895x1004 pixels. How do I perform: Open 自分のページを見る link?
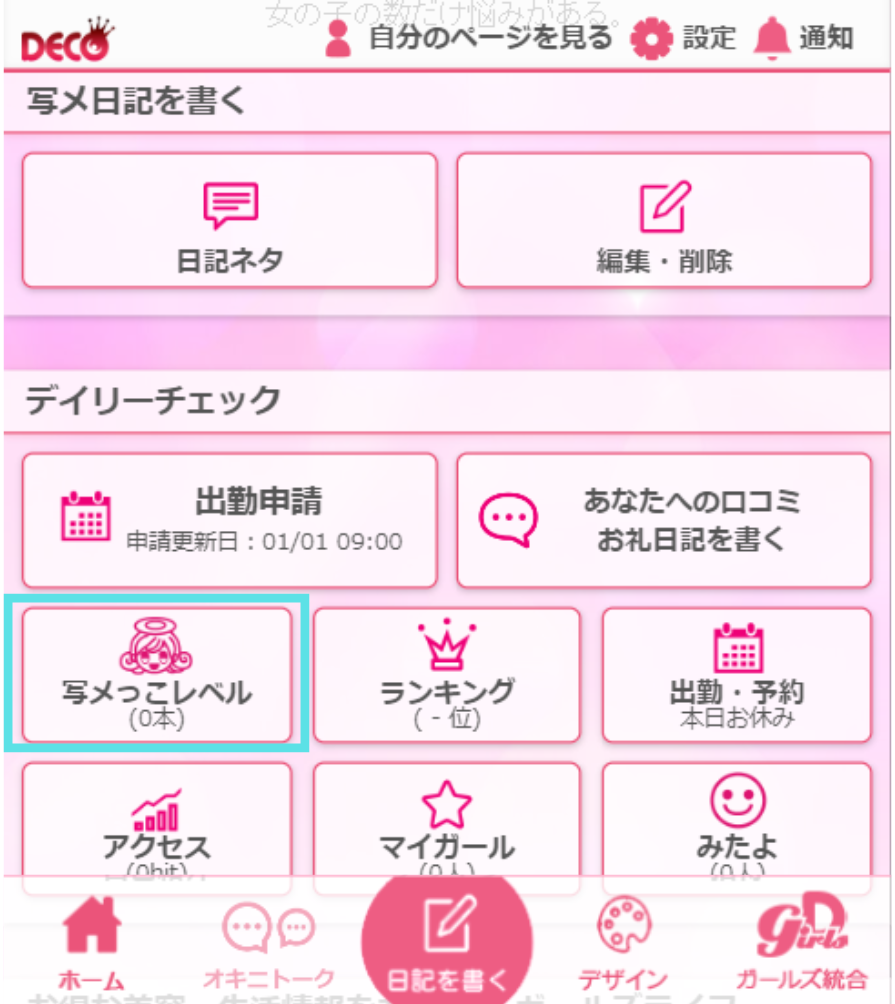point(470,38)
